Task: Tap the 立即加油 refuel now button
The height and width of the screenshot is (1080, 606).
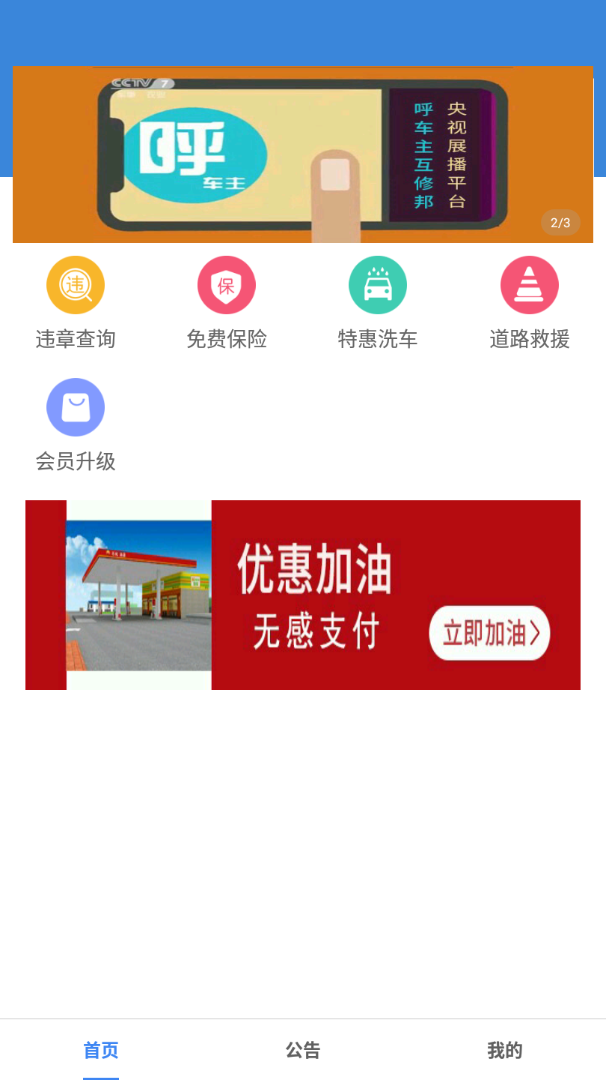Action: [x=489, y=633]
